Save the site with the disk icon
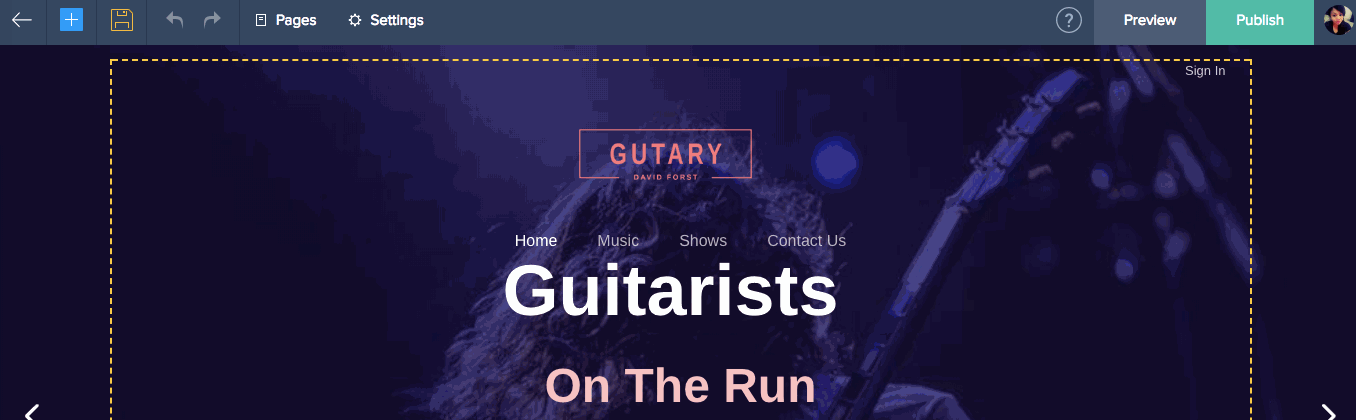1356x420 pixels. (122, 20)
